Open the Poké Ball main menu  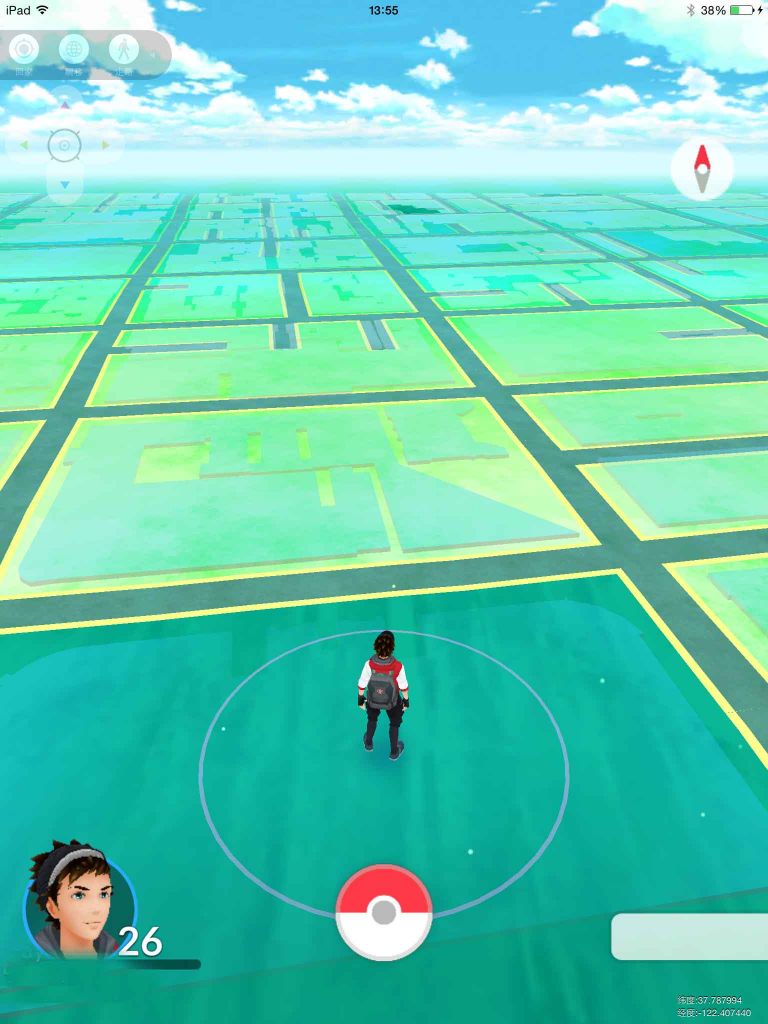click(384, 912)
